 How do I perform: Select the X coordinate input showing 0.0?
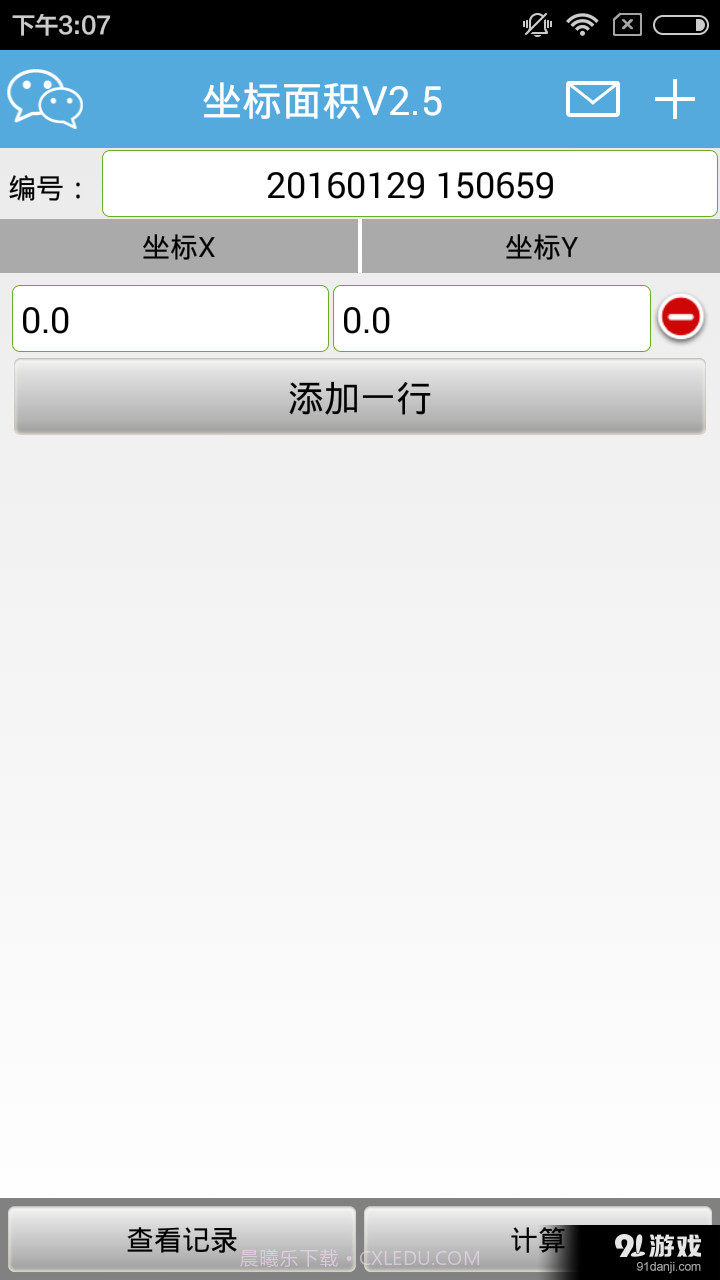point(170,318)
